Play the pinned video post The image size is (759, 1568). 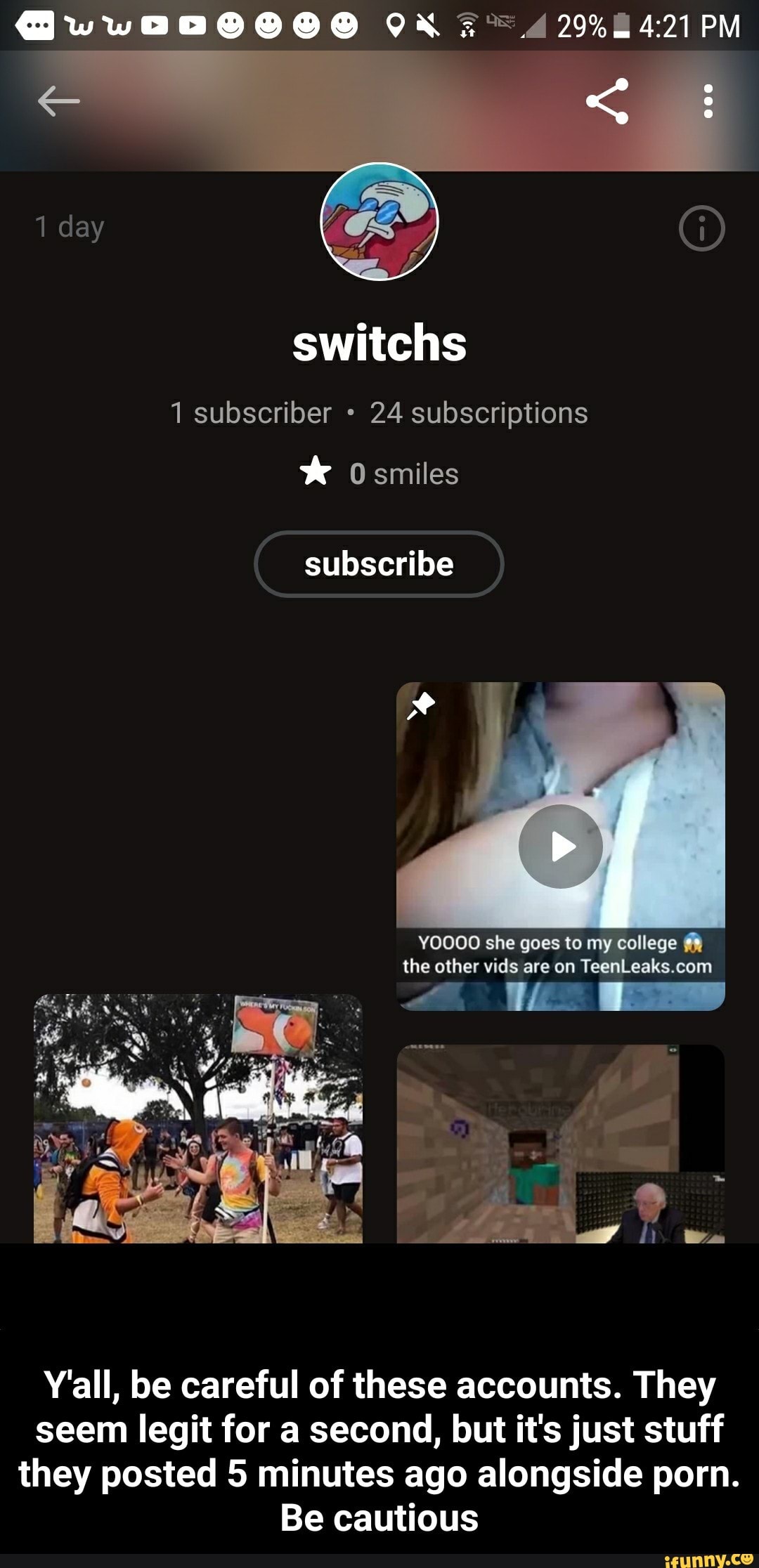click(x=560, y=847)
